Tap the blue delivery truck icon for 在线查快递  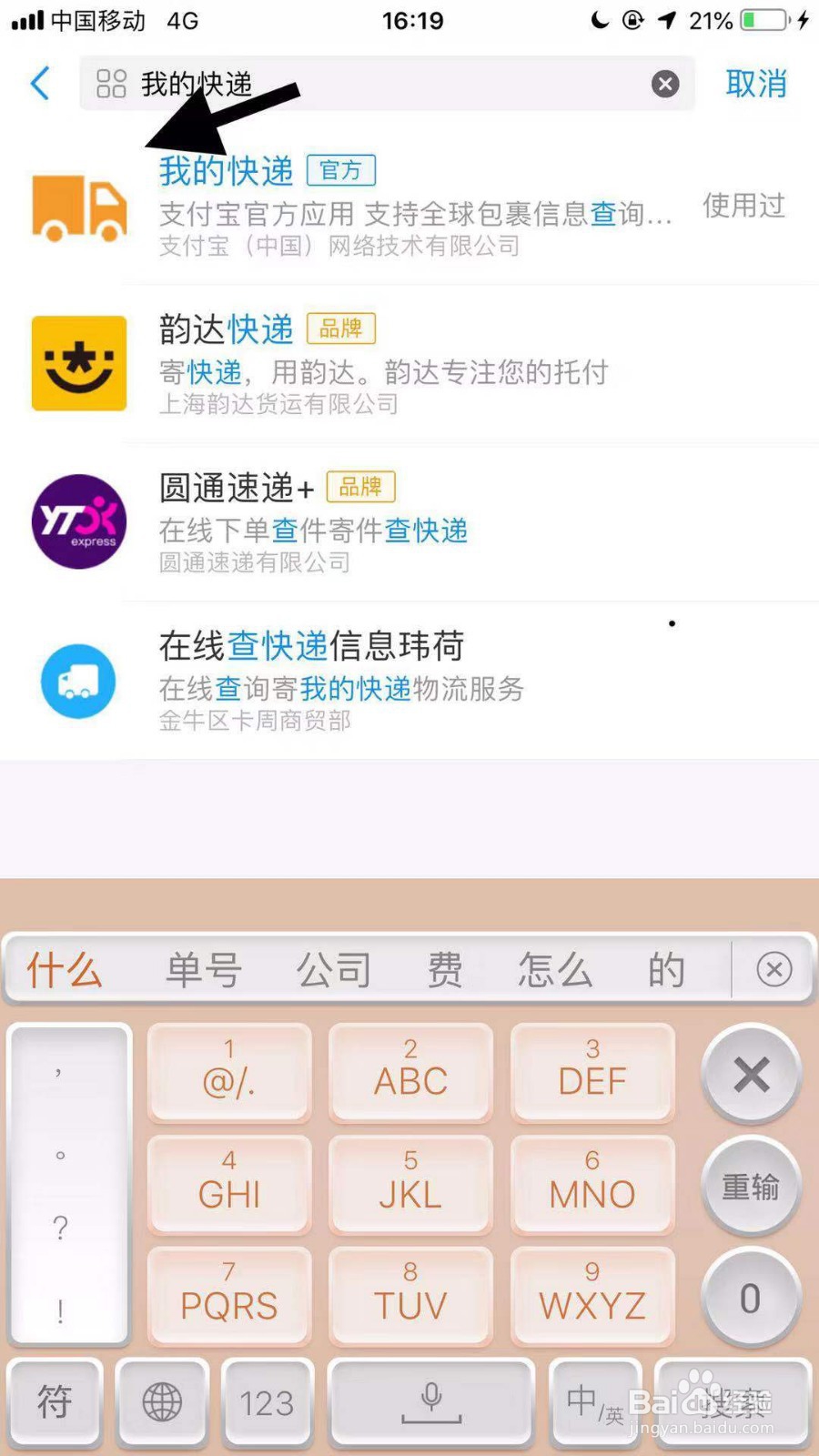(78, 681)
